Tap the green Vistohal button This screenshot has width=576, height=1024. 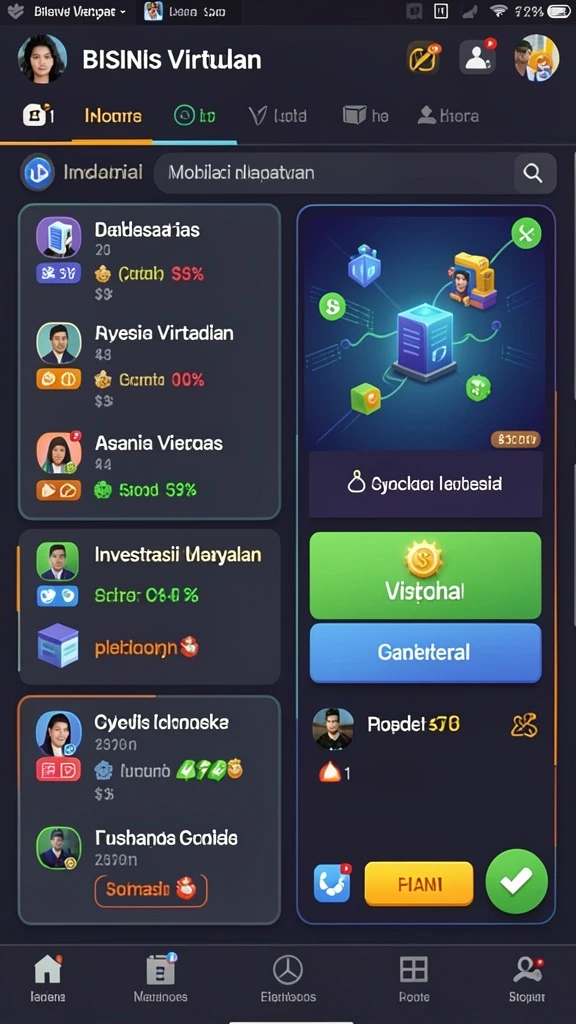[x=425, y=575]
